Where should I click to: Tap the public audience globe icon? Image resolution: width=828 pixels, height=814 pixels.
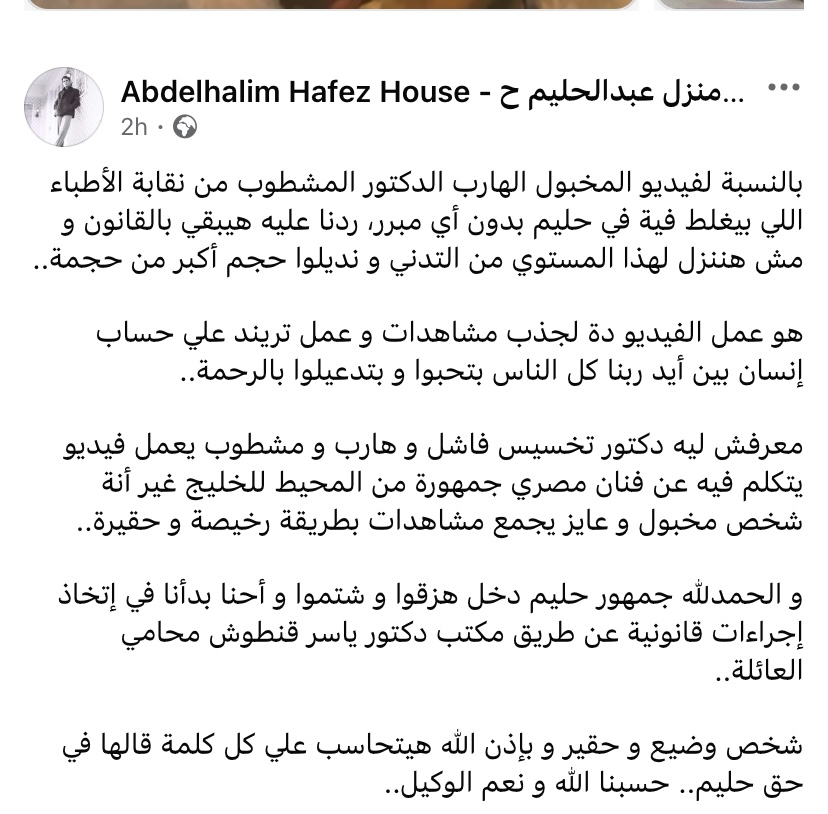pyautogui.click(x=185, y=127)
